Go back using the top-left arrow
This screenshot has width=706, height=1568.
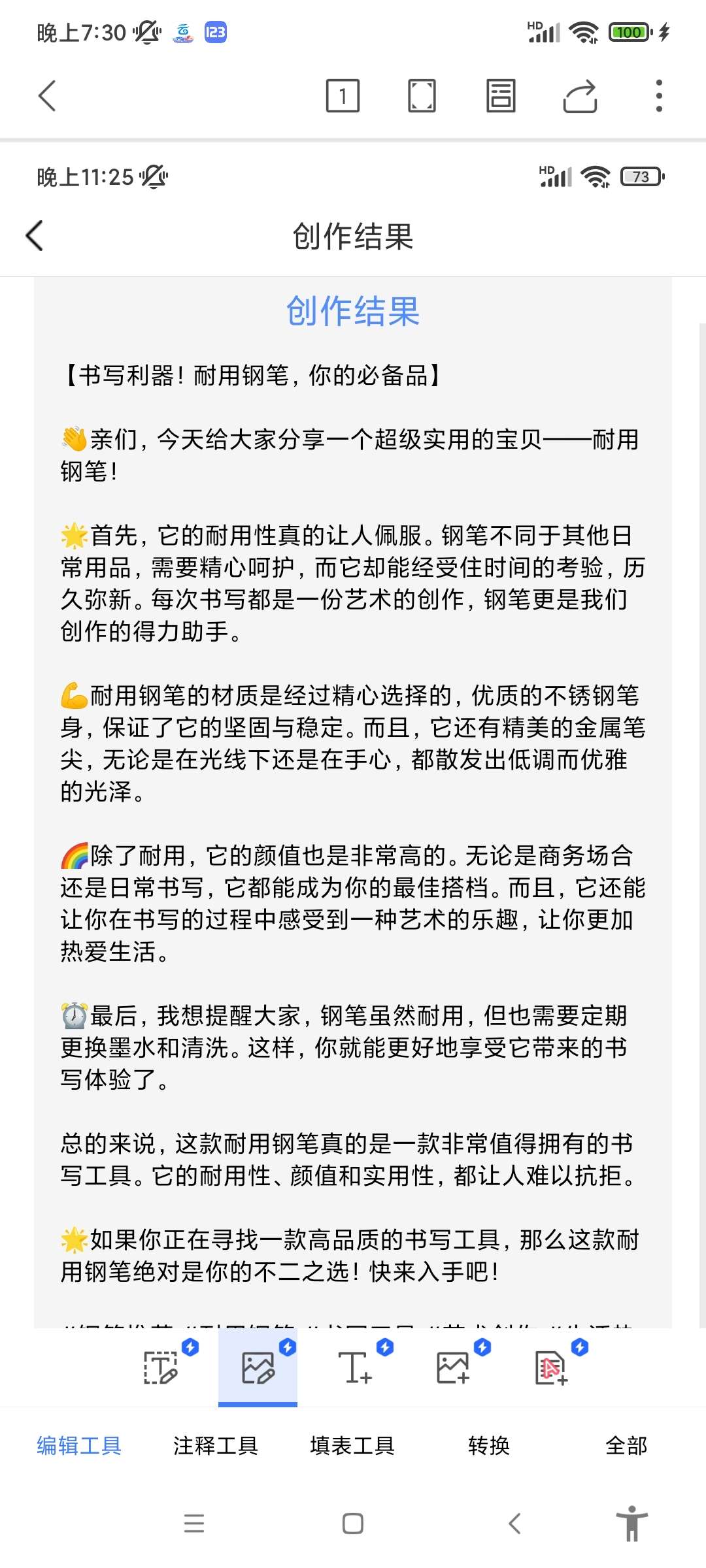point(47,96)
